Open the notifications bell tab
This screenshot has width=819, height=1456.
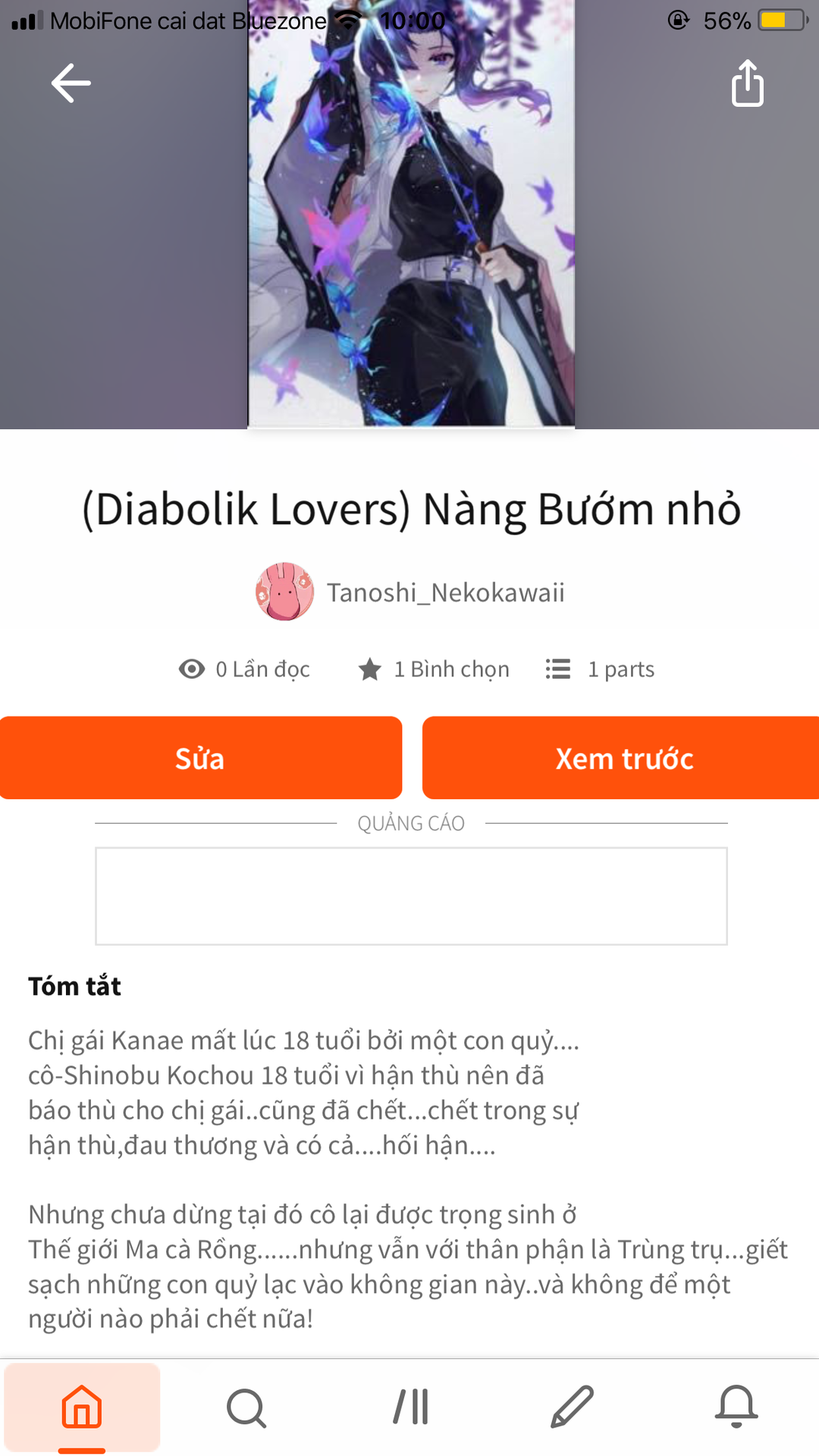pos(736,1407)
